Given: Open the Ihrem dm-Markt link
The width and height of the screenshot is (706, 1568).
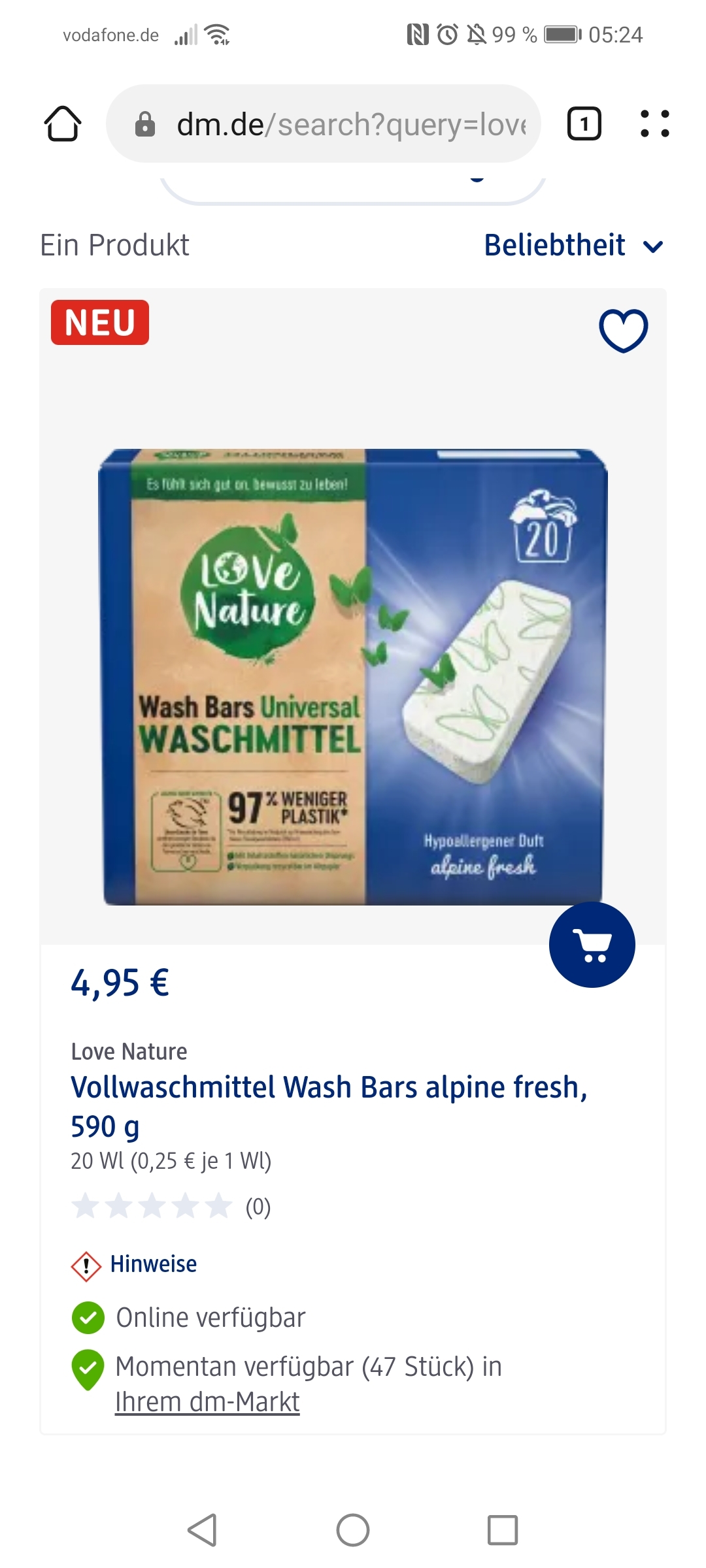Looking at the screenshot, I should [x=207, y=1402].
